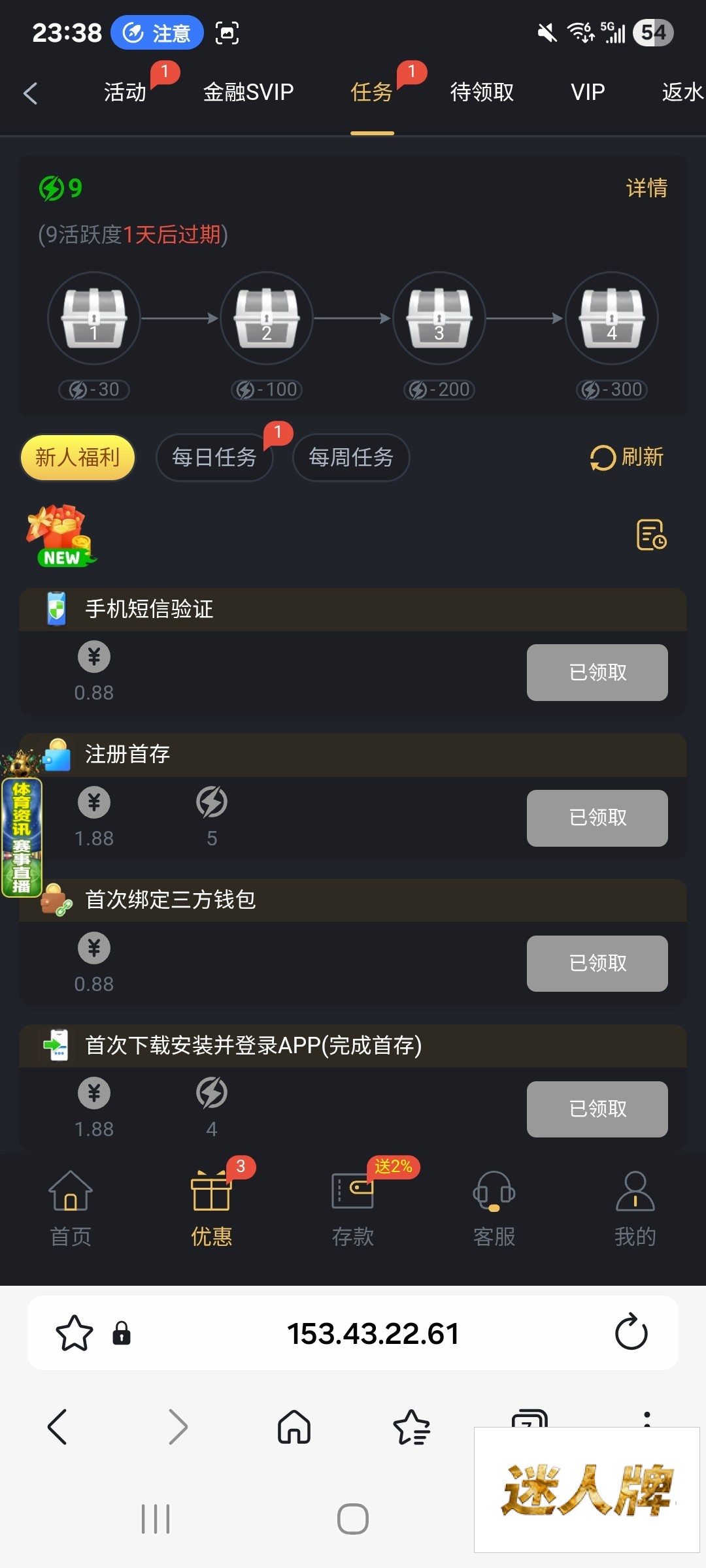706x1568 pixels.
Task: Select the 每日任务 chip
Action: coord(214,457)
